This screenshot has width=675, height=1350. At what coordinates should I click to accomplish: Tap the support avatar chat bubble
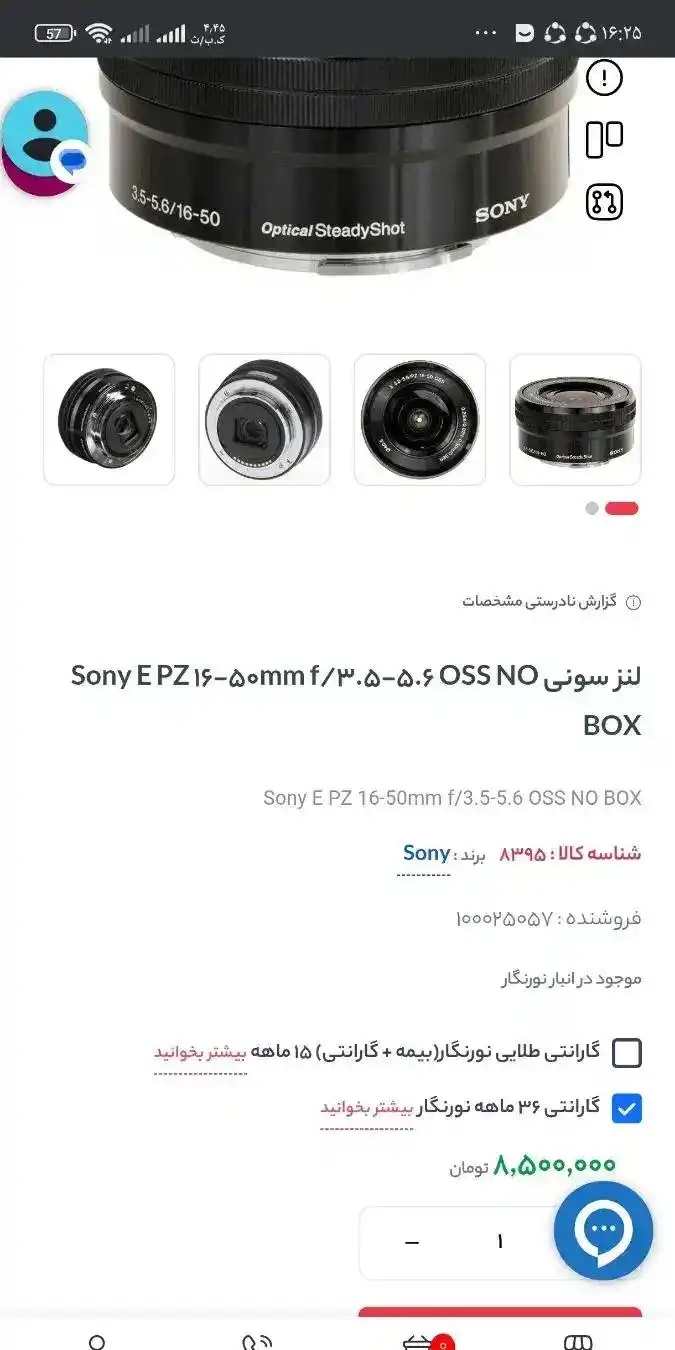click(x=46, y=141)
